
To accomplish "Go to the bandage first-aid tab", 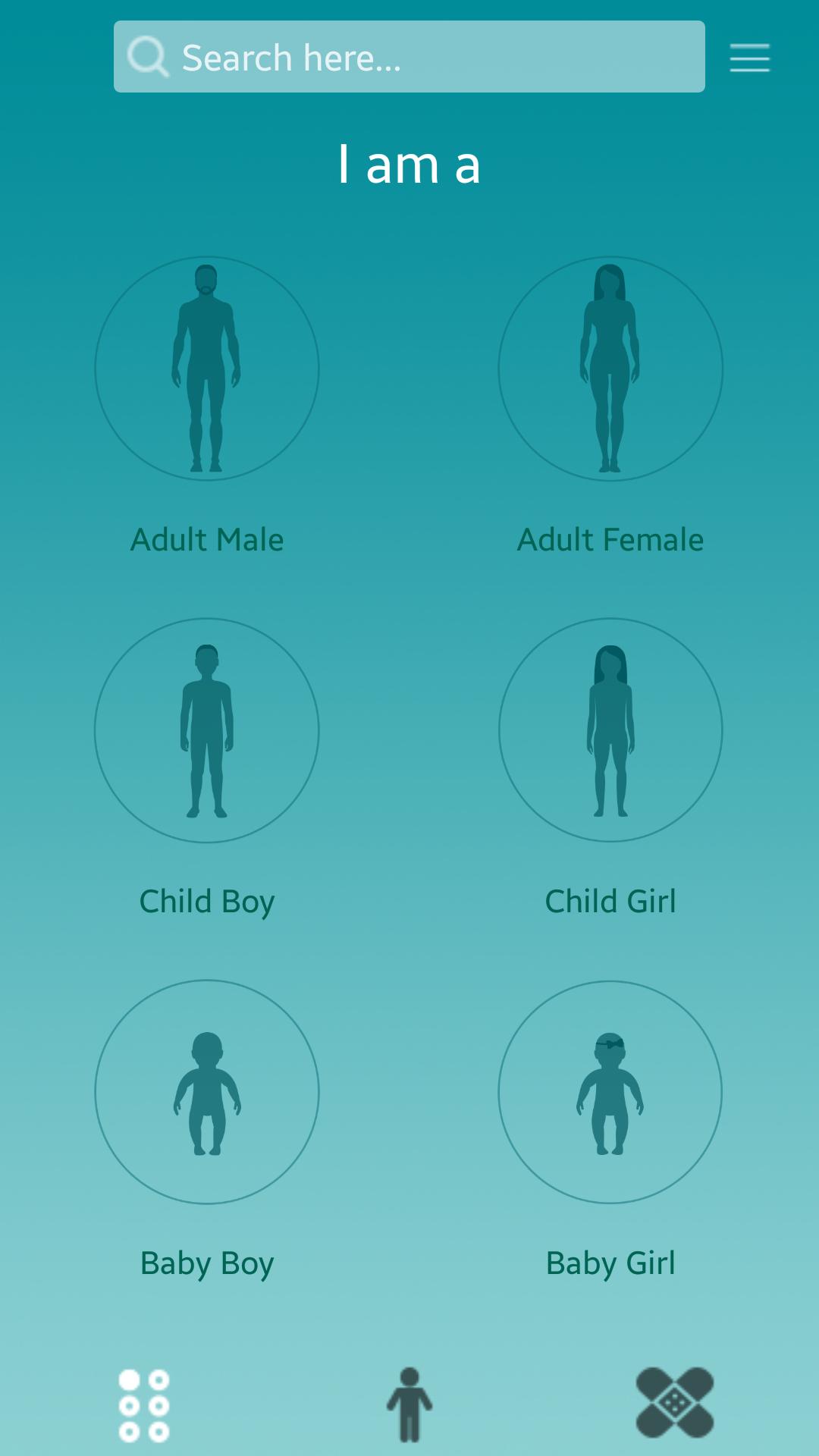I will [675, 1403].
